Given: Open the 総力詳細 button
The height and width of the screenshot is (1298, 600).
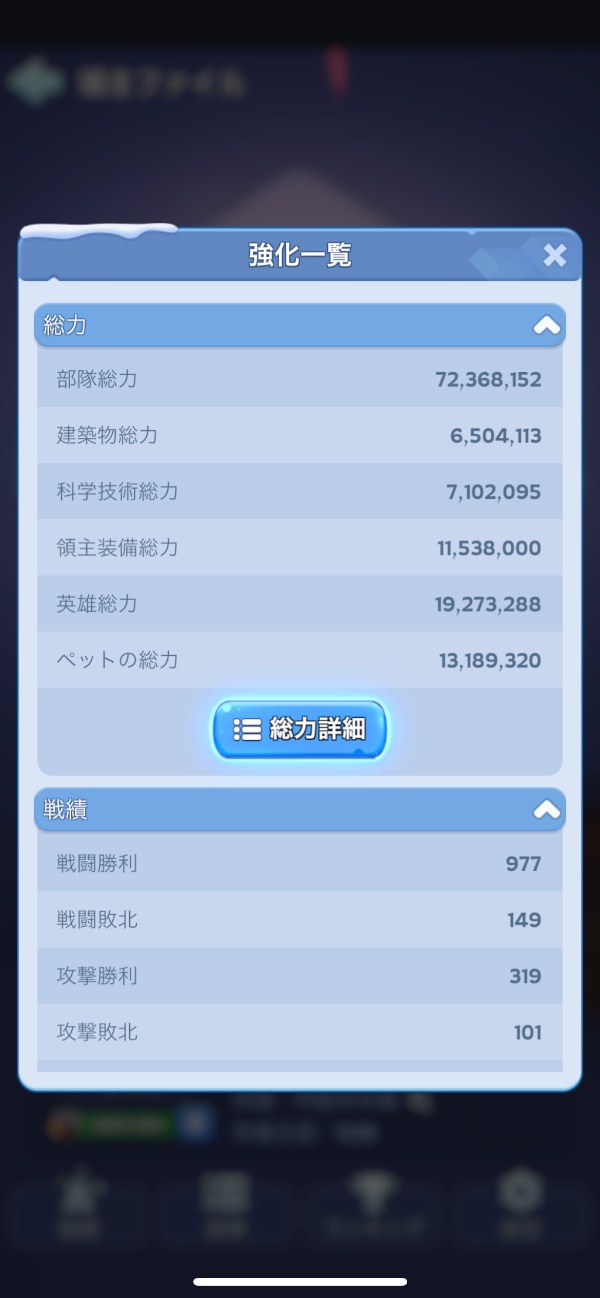Looking at the screenshot, I should pyautogui.click(x=299, y=729).
